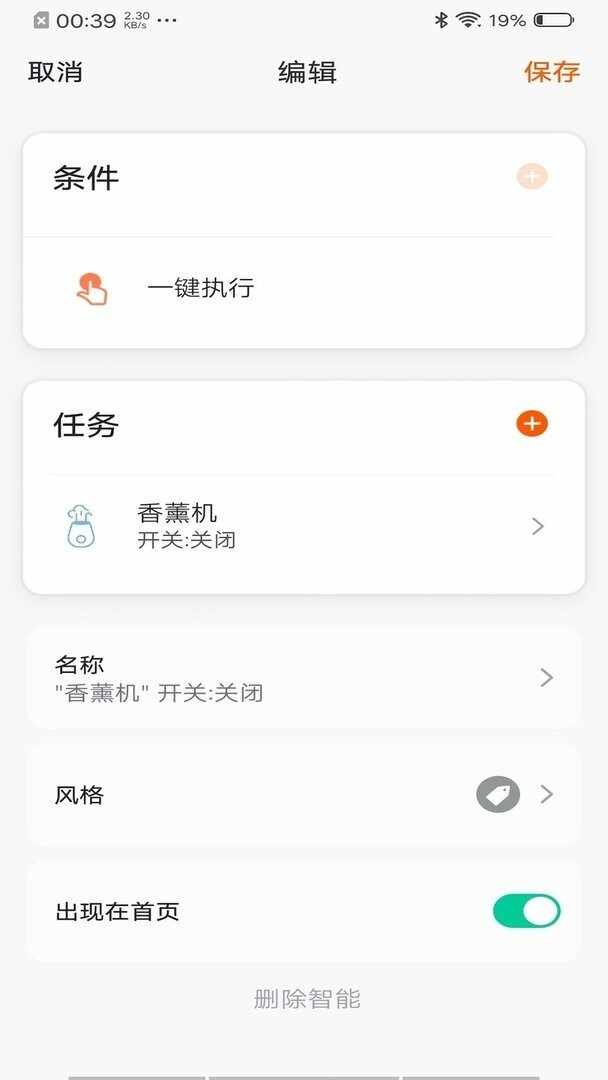This screenshot has height=1080, width=608.
Task: Tap 删除智能 to delete this automation
Action: (x=307, y=998)
